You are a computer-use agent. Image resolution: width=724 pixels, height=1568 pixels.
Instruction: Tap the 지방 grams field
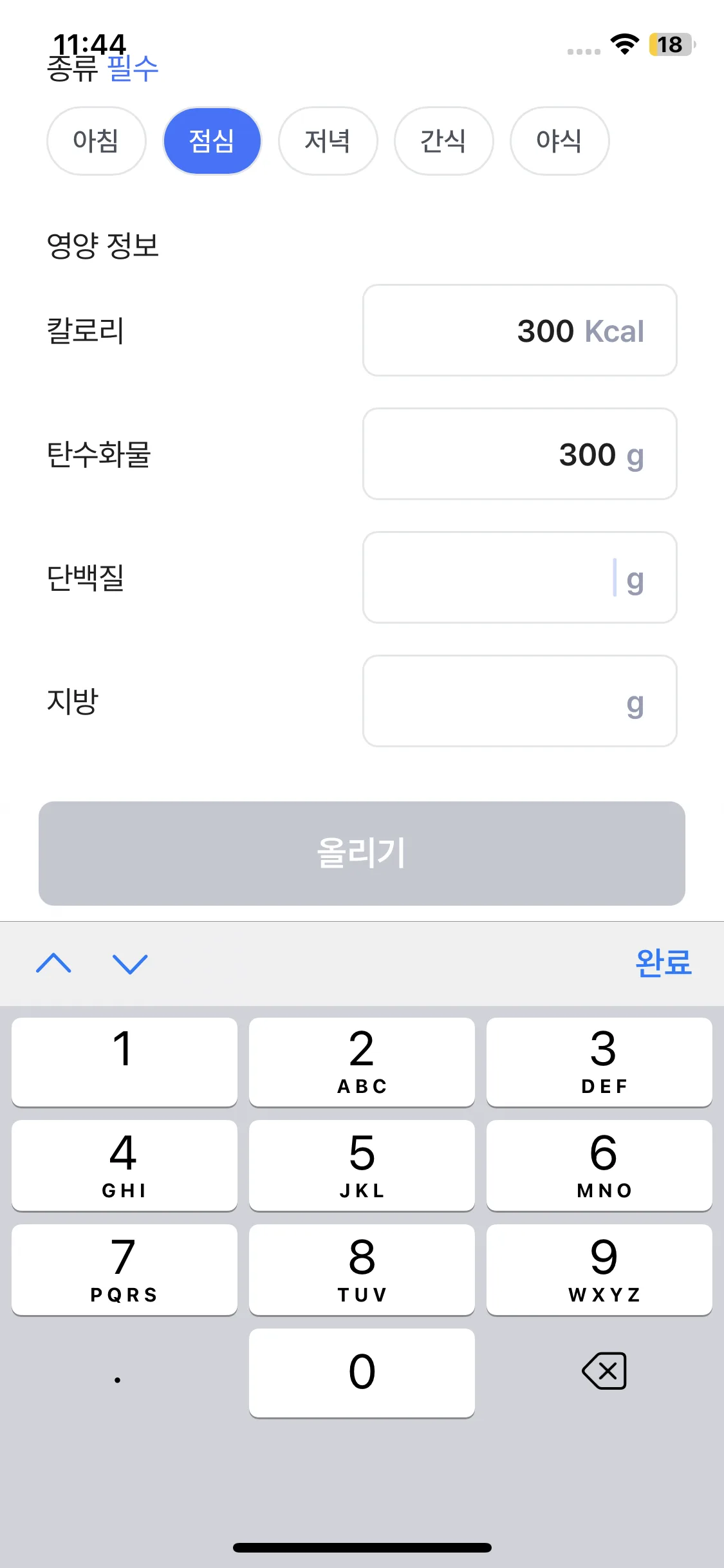(519, 701)
